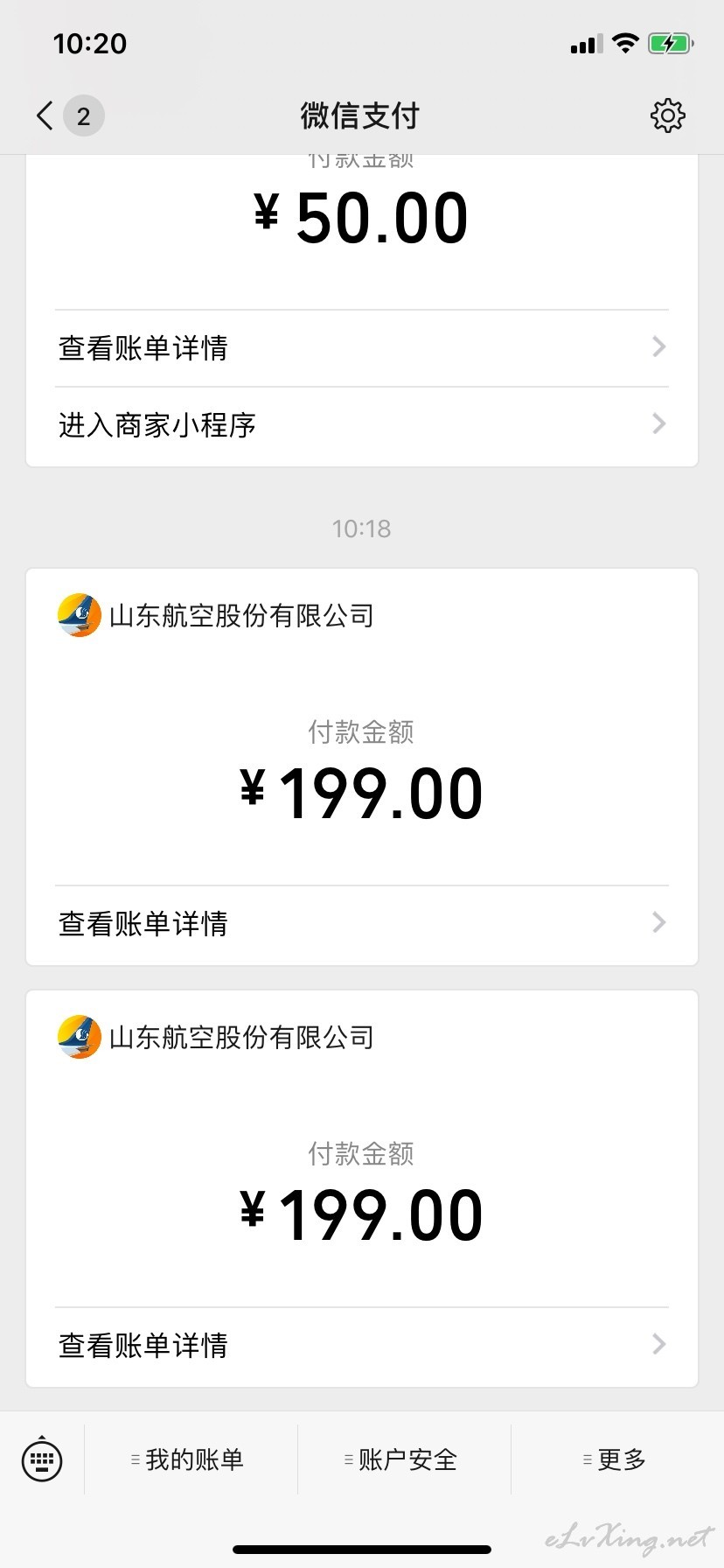Open the 账户安全 menu
This screenshot has width=724, height=1568.
tap(404, 1459)
